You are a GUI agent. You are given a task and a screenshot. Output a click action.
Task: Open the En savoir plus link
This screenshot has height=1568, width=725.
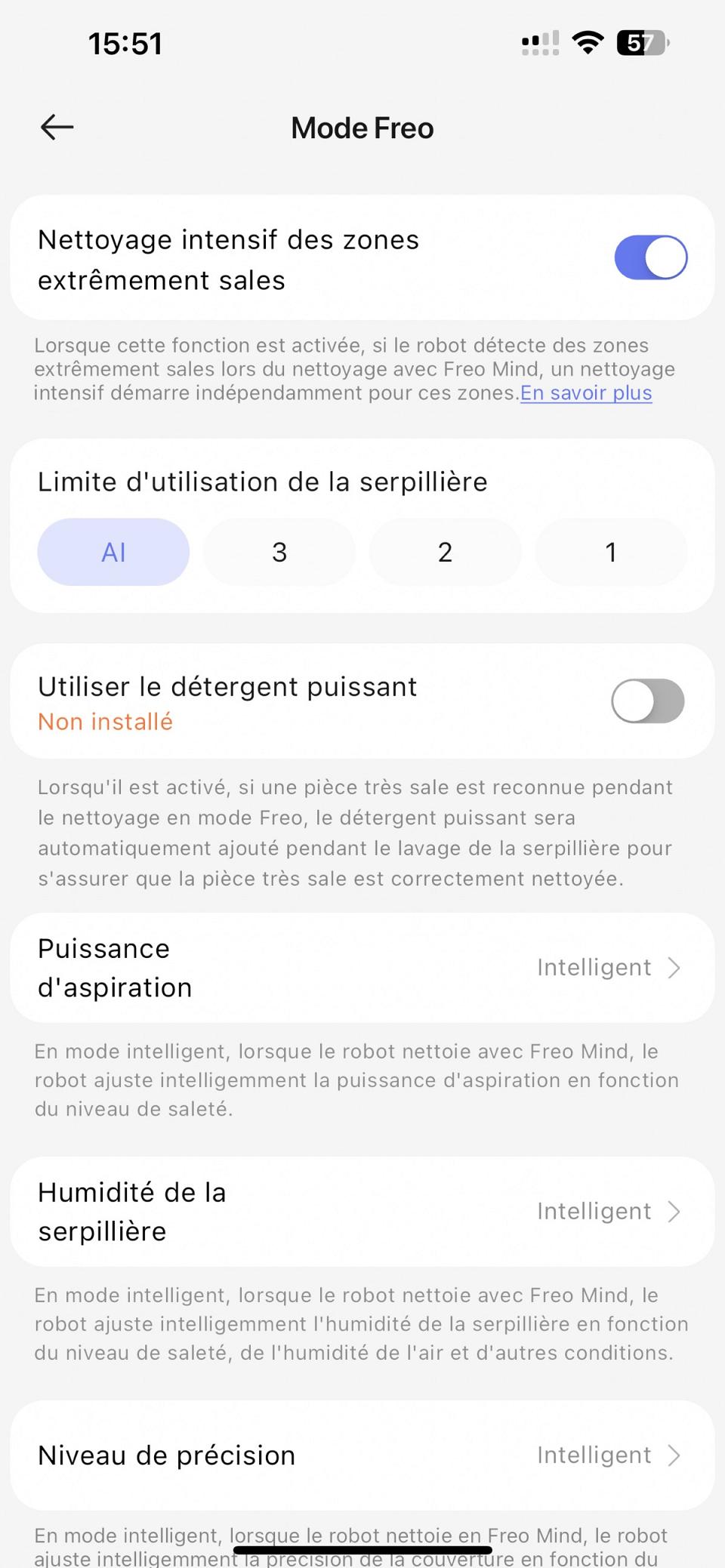586,393
